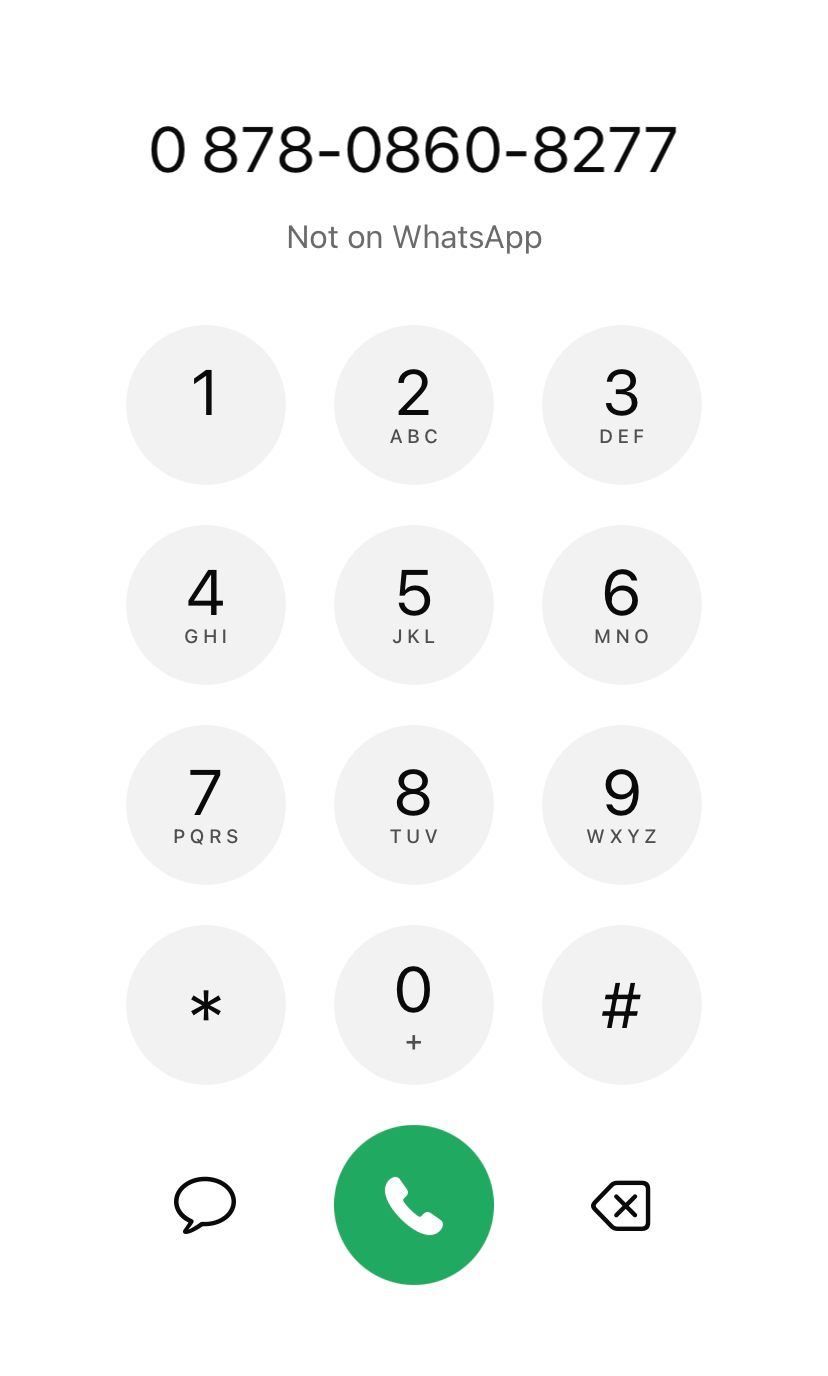Image resolution: width=828 pixels, height=1376 pixels.
Task: Tap the 2 ABC key
Action: tap(414, 404)
